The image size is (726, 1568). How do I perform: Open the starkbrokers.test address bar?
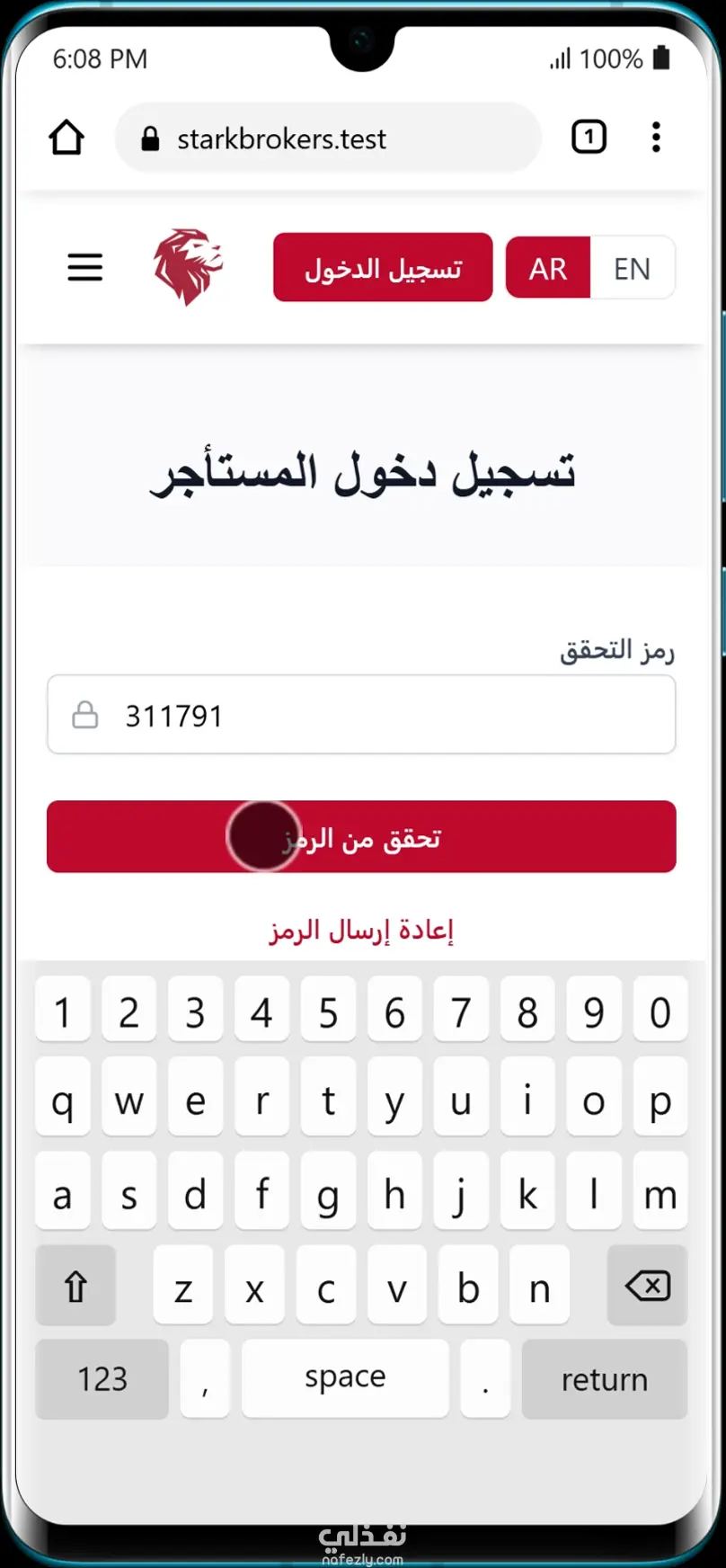328,138
